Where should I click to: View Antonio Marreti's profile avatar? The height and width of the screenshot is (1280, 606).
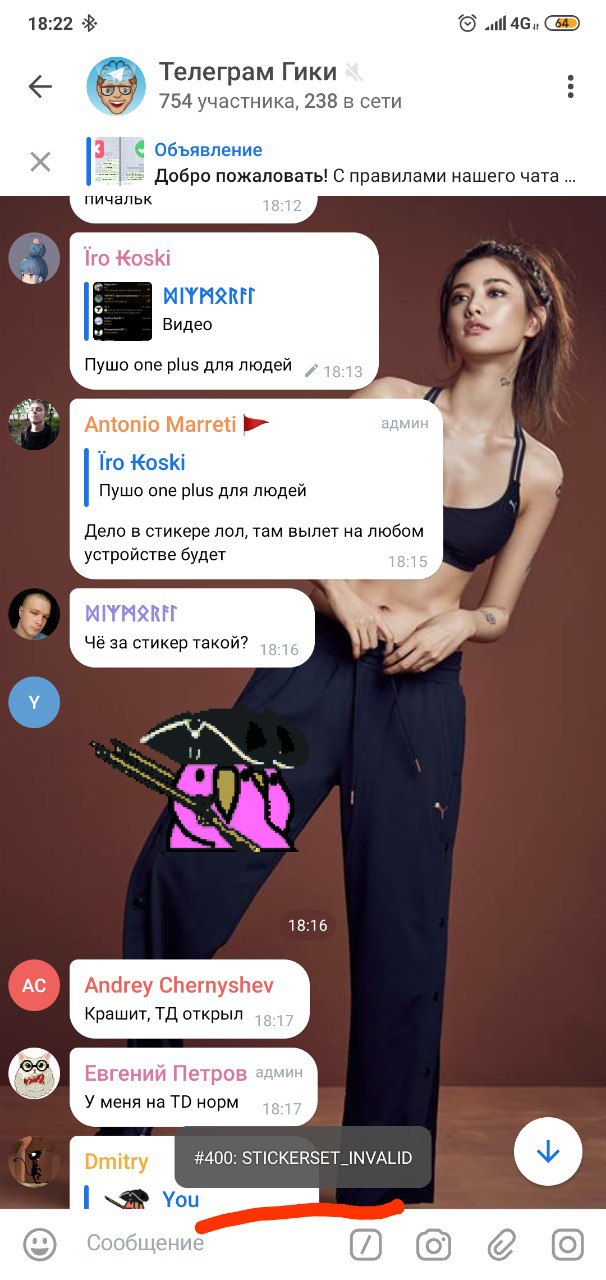click(x=34, y=423)
